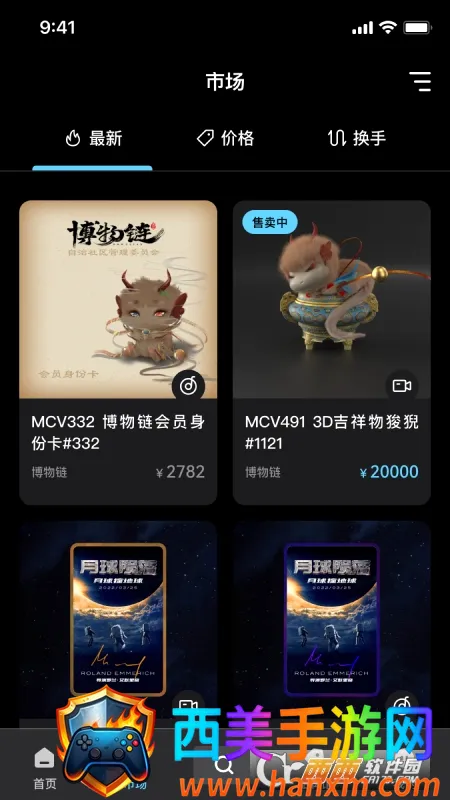Select the 换手 tab

357,138
